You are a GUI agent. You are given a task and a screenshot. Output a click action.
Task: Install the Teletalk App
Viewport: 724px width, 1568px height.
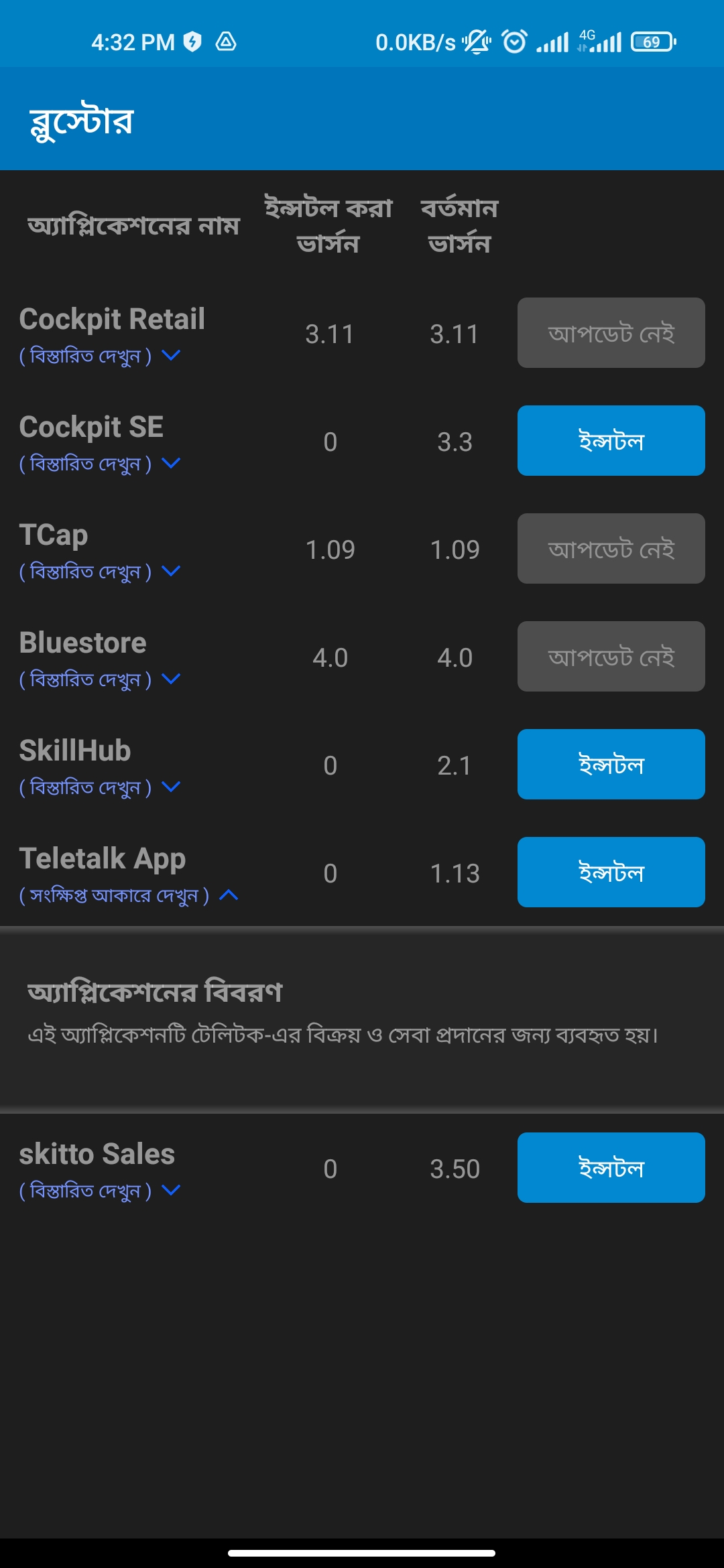(611, 872)
